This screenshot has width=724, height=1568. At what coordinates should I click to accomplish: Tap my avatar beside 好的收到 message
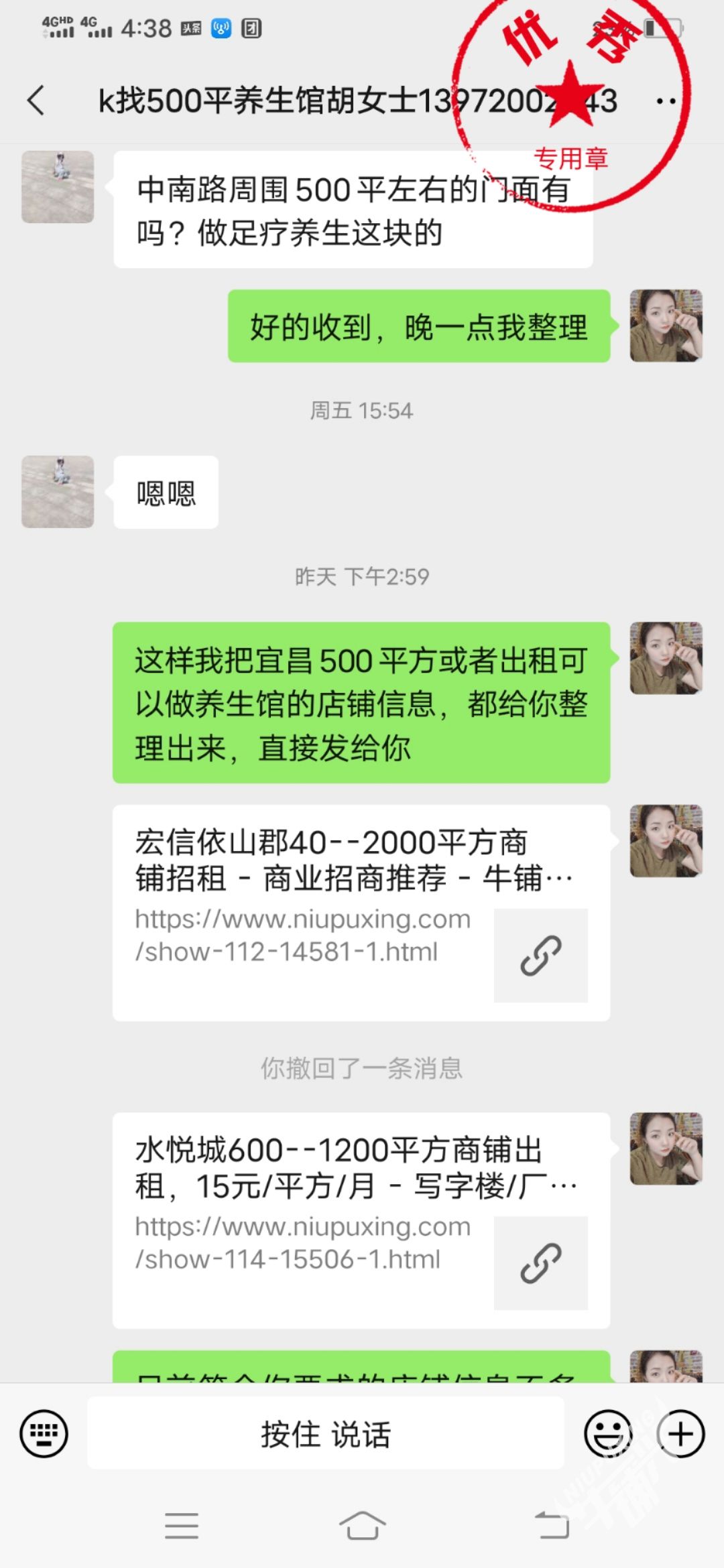pos(666,326)
